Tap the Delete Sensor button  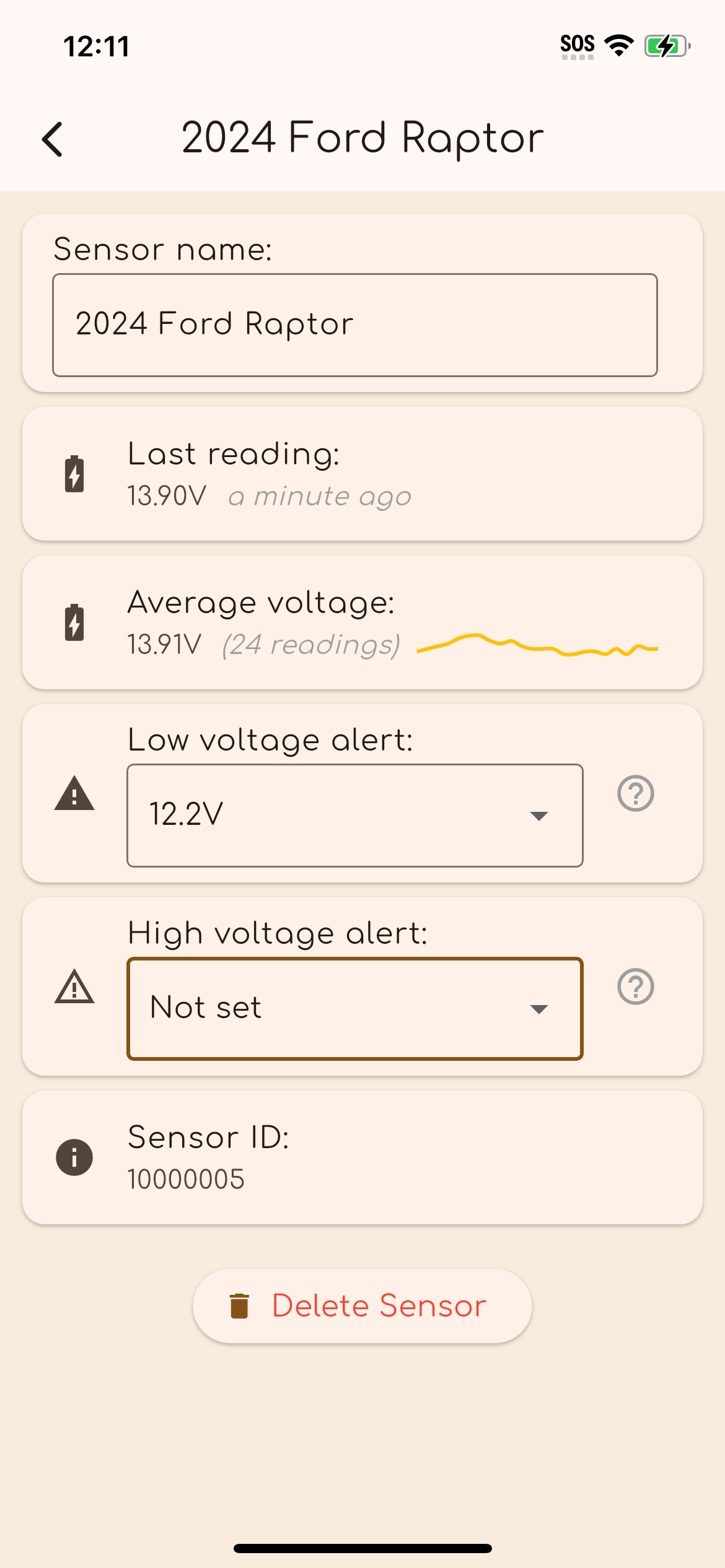point(362,1305)
